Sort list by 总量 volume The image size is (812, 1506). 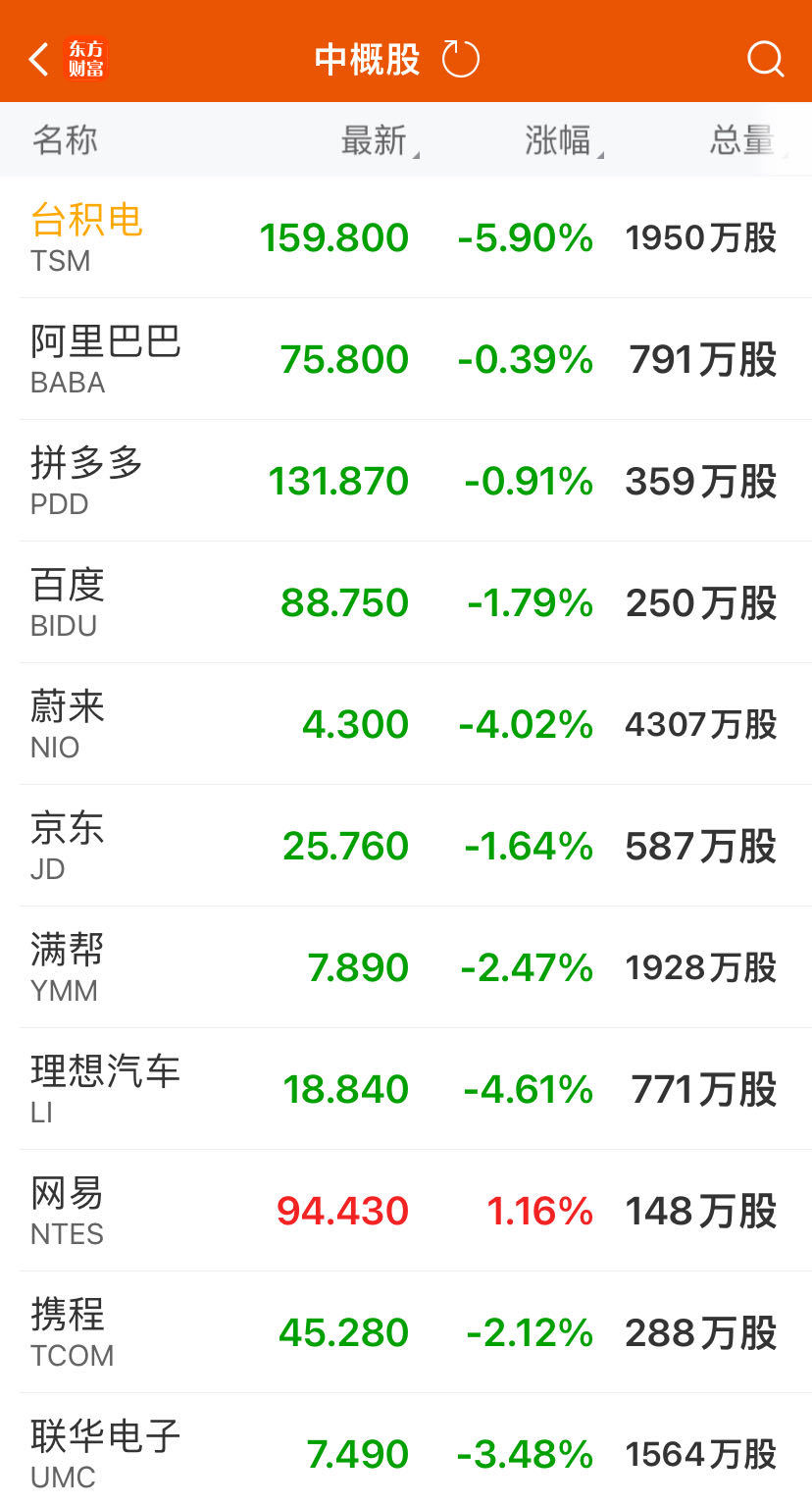tap(743, 140)
